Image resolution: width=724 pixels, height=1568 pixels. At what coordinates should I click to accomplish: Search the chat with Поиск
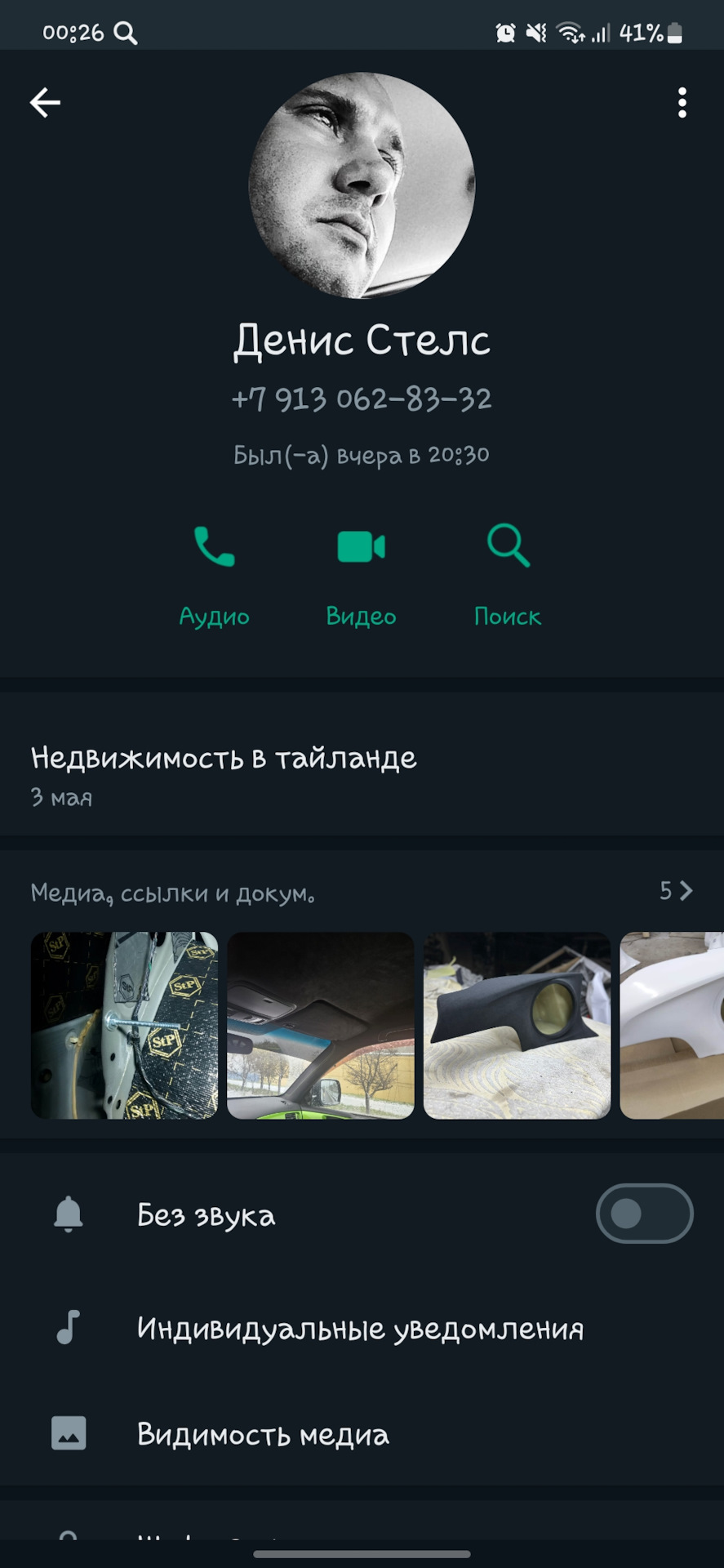(508, 572)
